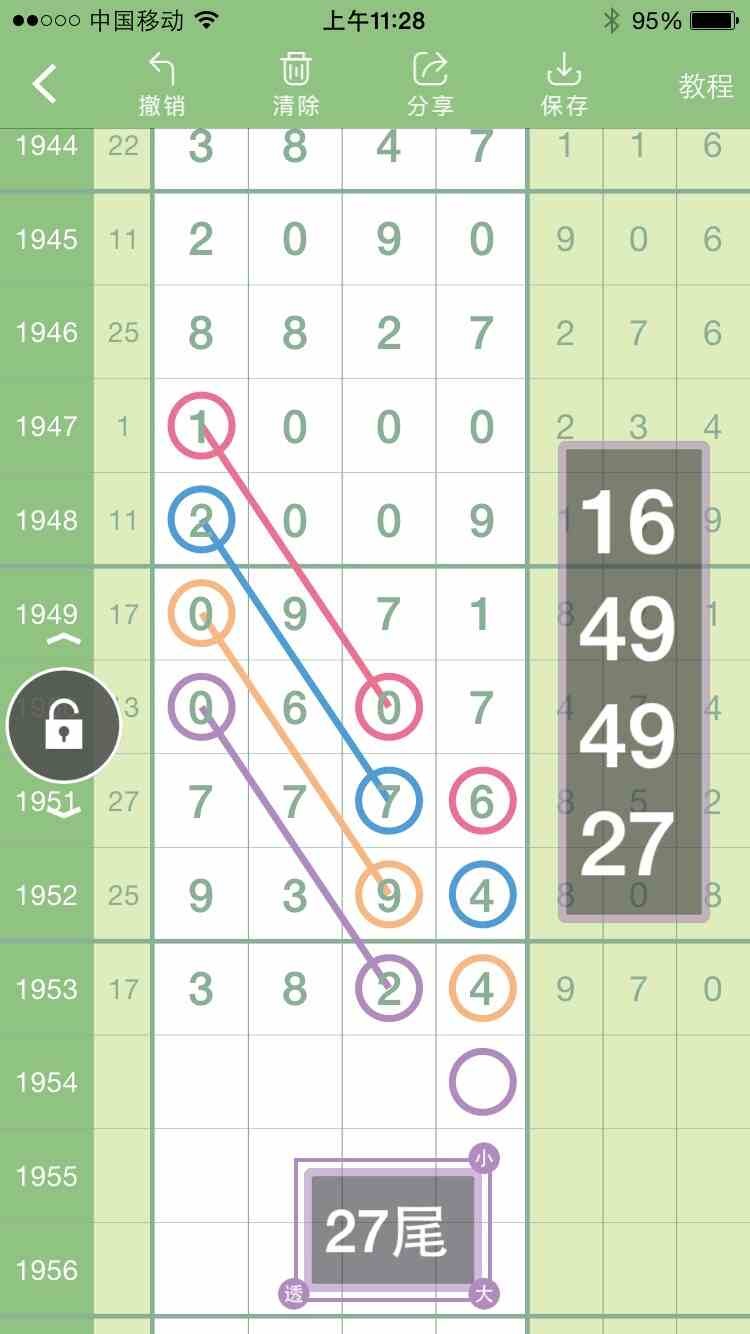Go back using the top-left arrow
The height and width of the screenshot is (1334, 750).
[45, 84]
